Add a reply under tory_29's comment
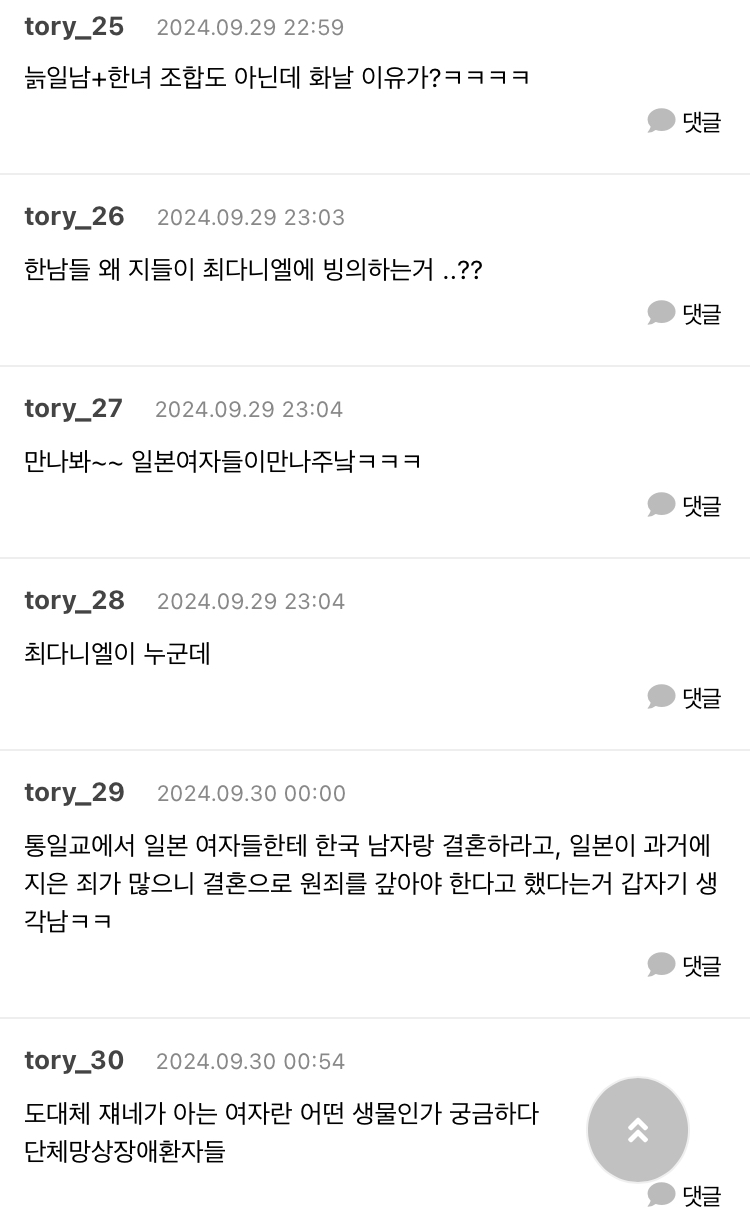This screenshot has height=1226, width=750. pyautogui.click(x=684, y=965)
